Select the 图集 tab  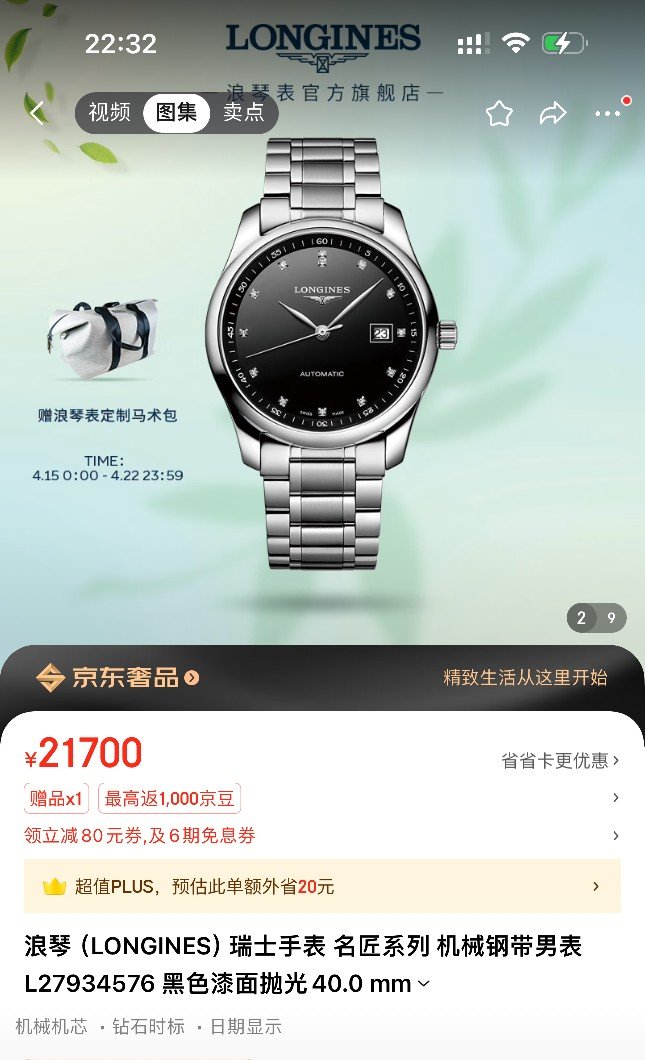click(176, 112)
